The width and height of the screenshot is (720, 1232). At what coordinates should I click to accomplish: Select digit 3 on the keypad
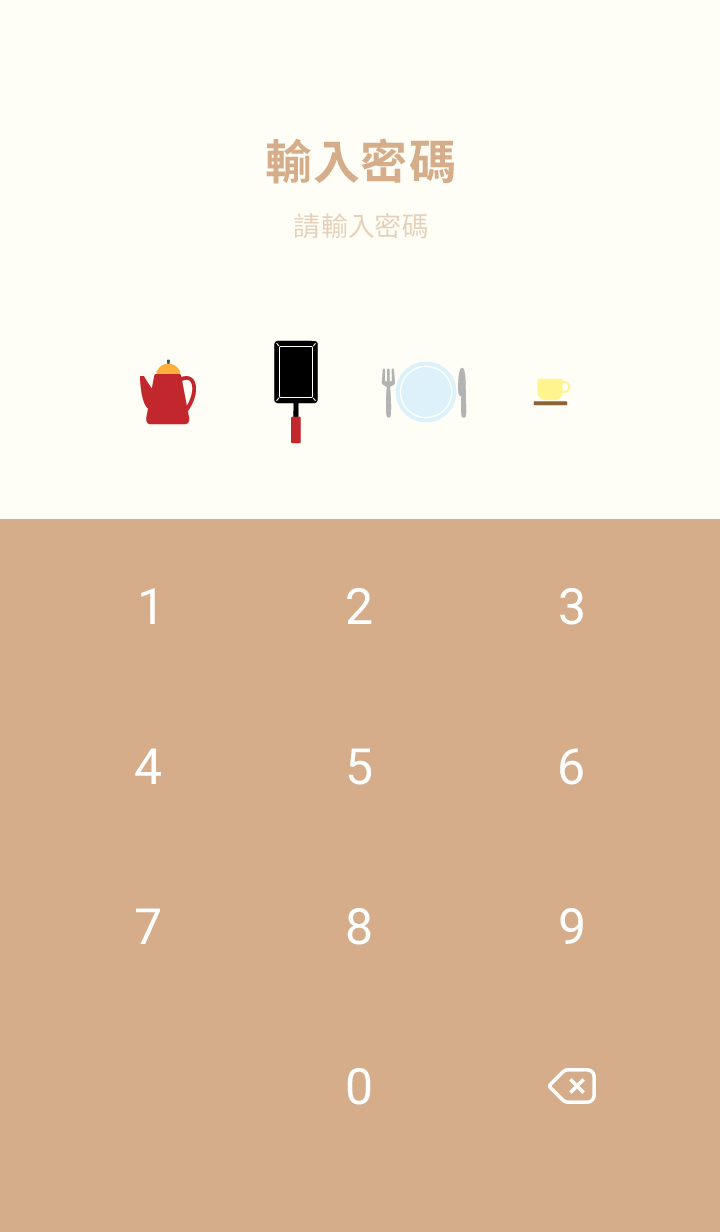[x=571, y=607]
